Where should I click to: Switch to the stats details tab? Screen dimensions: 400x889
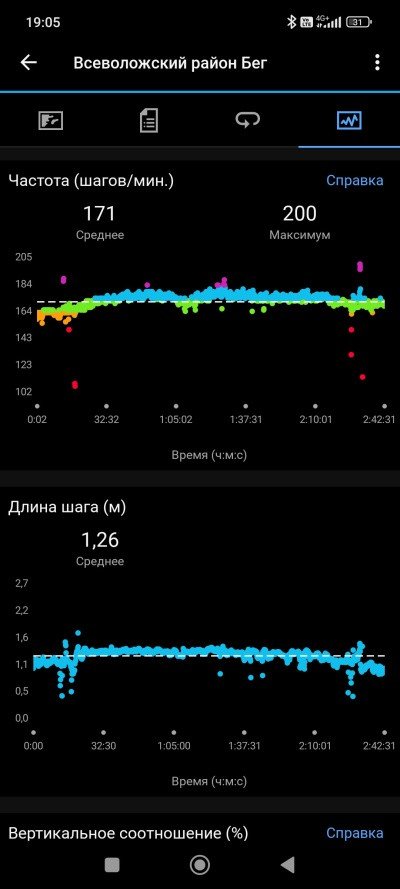(150, 120)
